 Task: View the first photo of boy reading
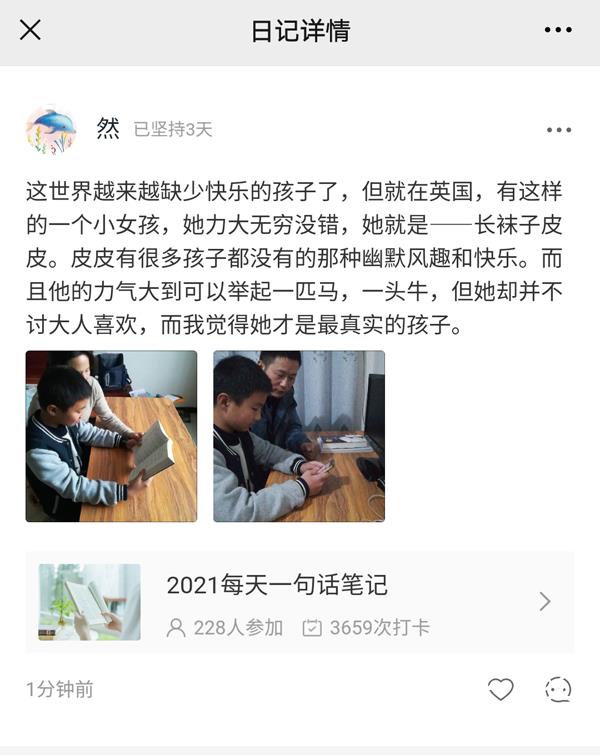[111, 435]
